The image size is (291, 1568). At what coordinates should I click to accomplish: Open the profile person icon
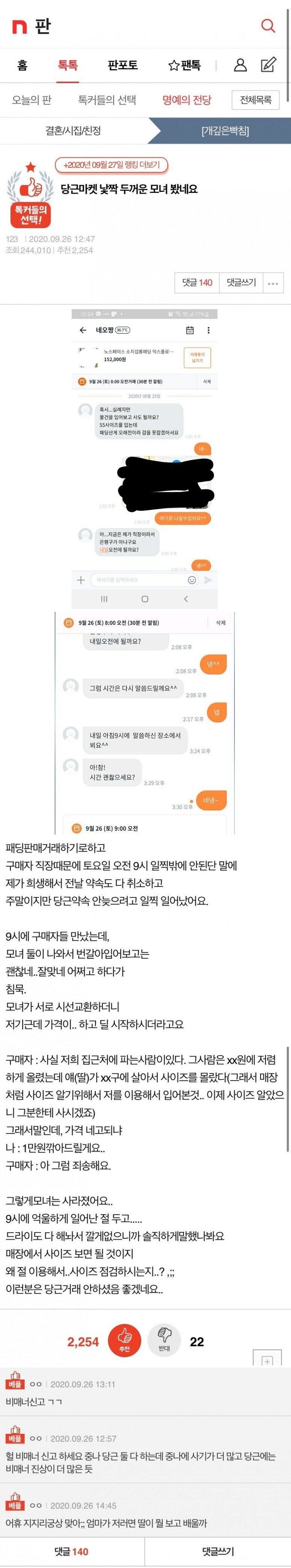click(240, 65)
